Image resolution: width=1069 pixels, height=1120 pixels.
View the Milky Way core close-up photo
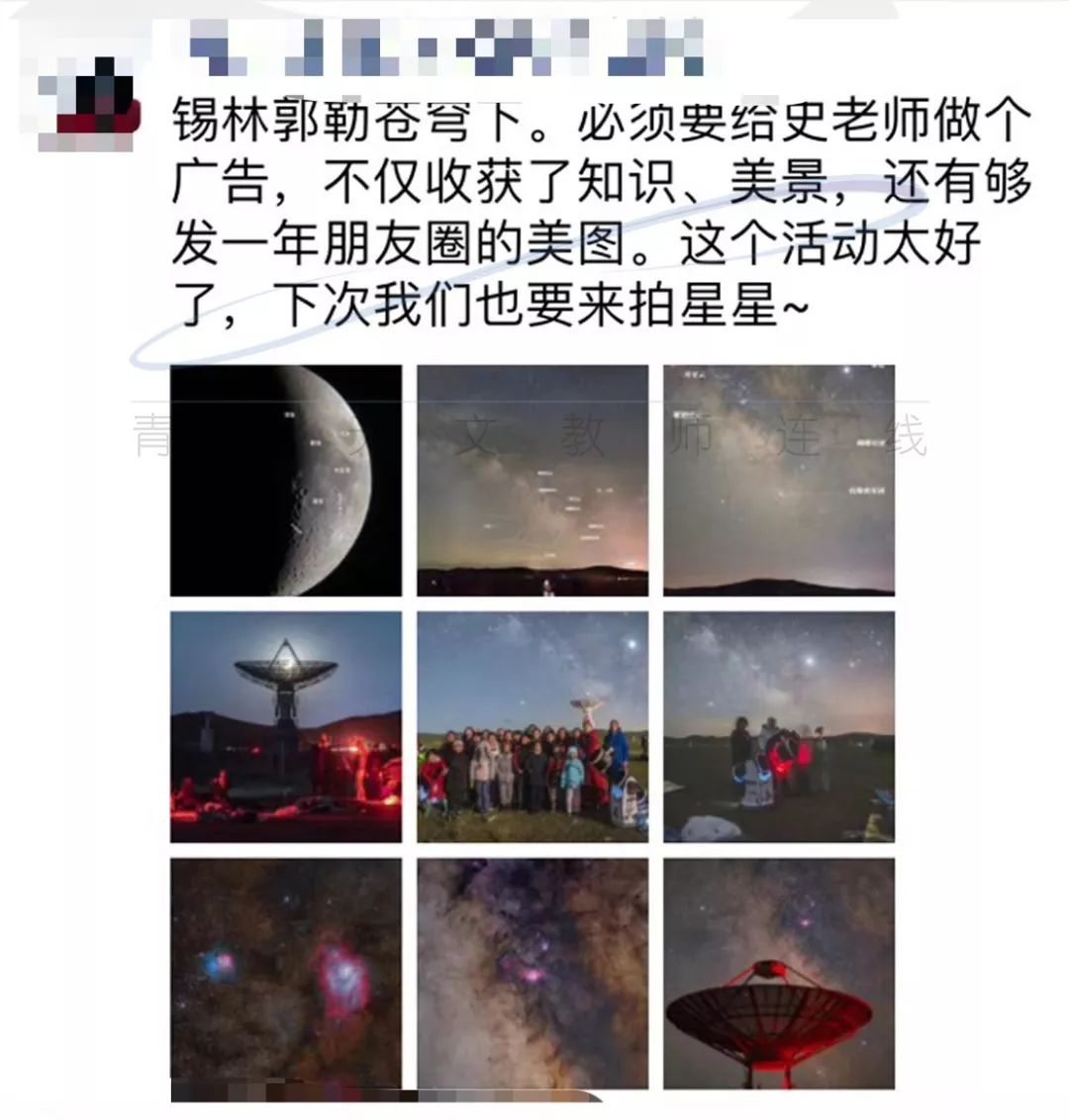pos(533,974)
